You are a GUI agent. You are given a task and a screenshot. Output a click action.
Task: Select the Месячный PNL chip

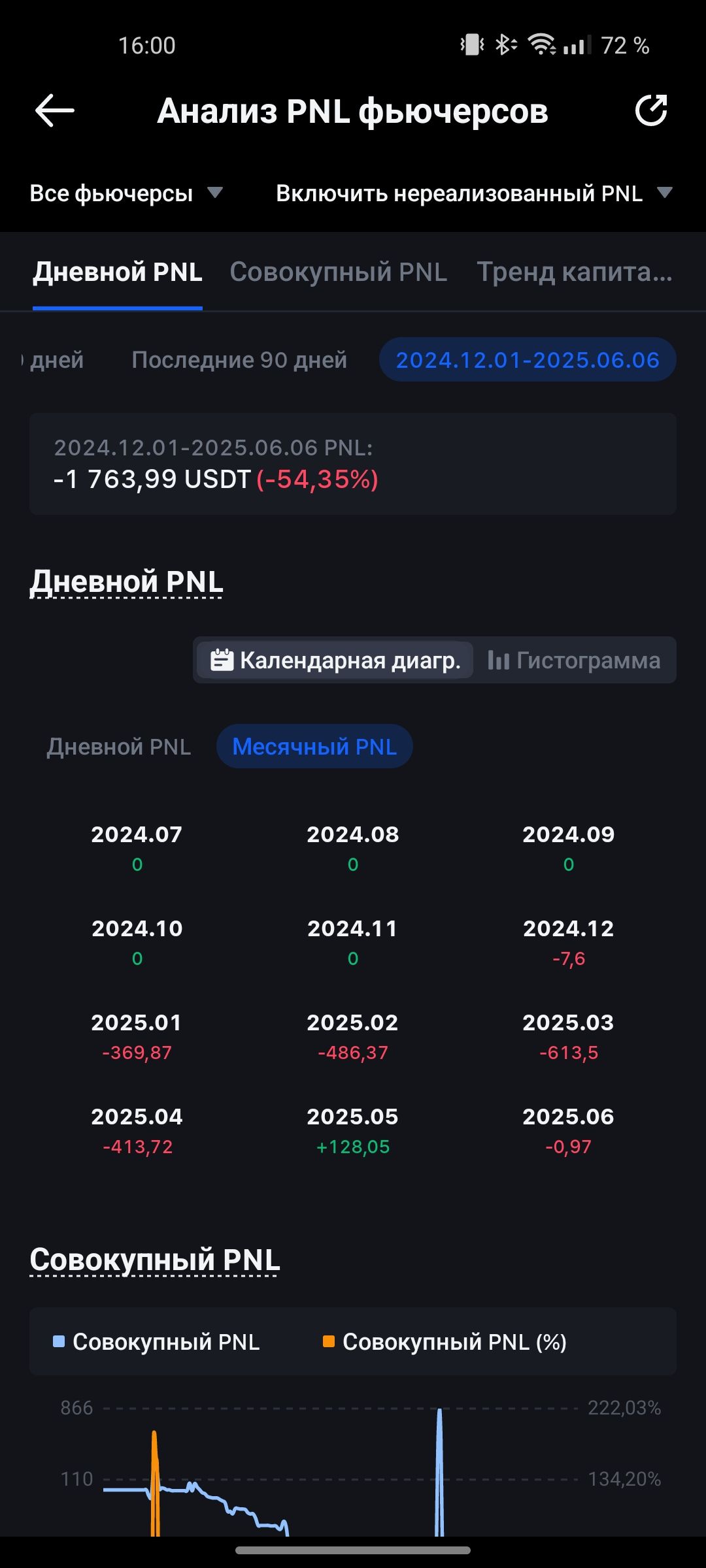click(x=314, y=746)
